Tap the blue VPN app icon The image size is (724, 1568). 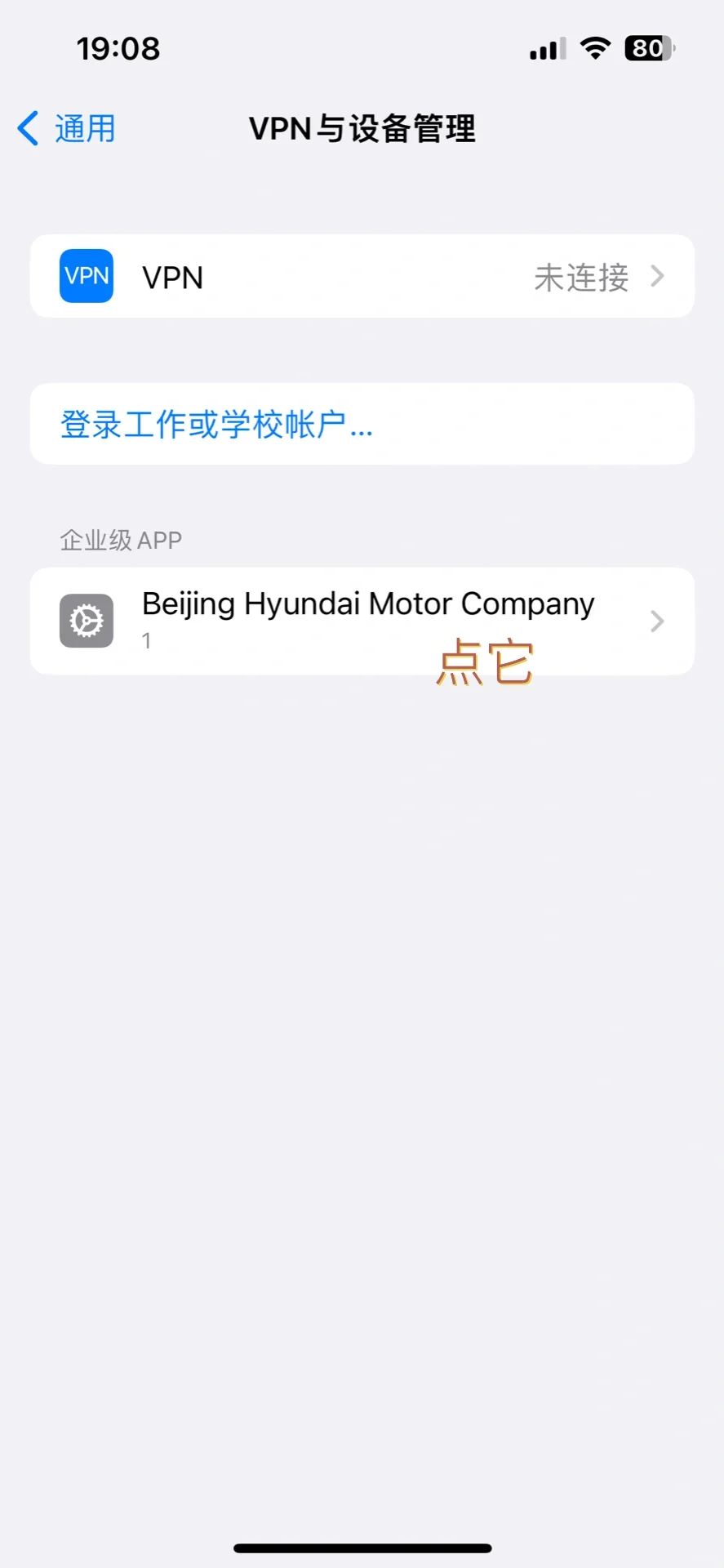click(86, 276)
